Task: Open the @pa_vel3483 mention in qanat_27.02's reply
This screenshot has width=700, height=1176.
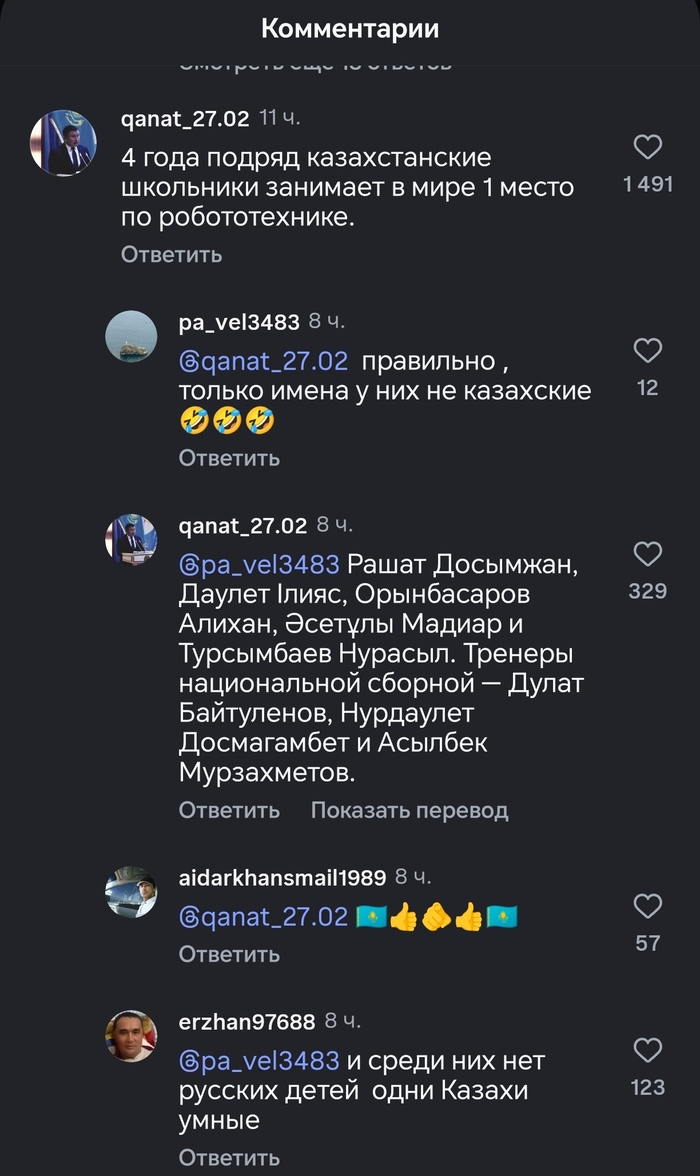Action: [x=260, y=565]
